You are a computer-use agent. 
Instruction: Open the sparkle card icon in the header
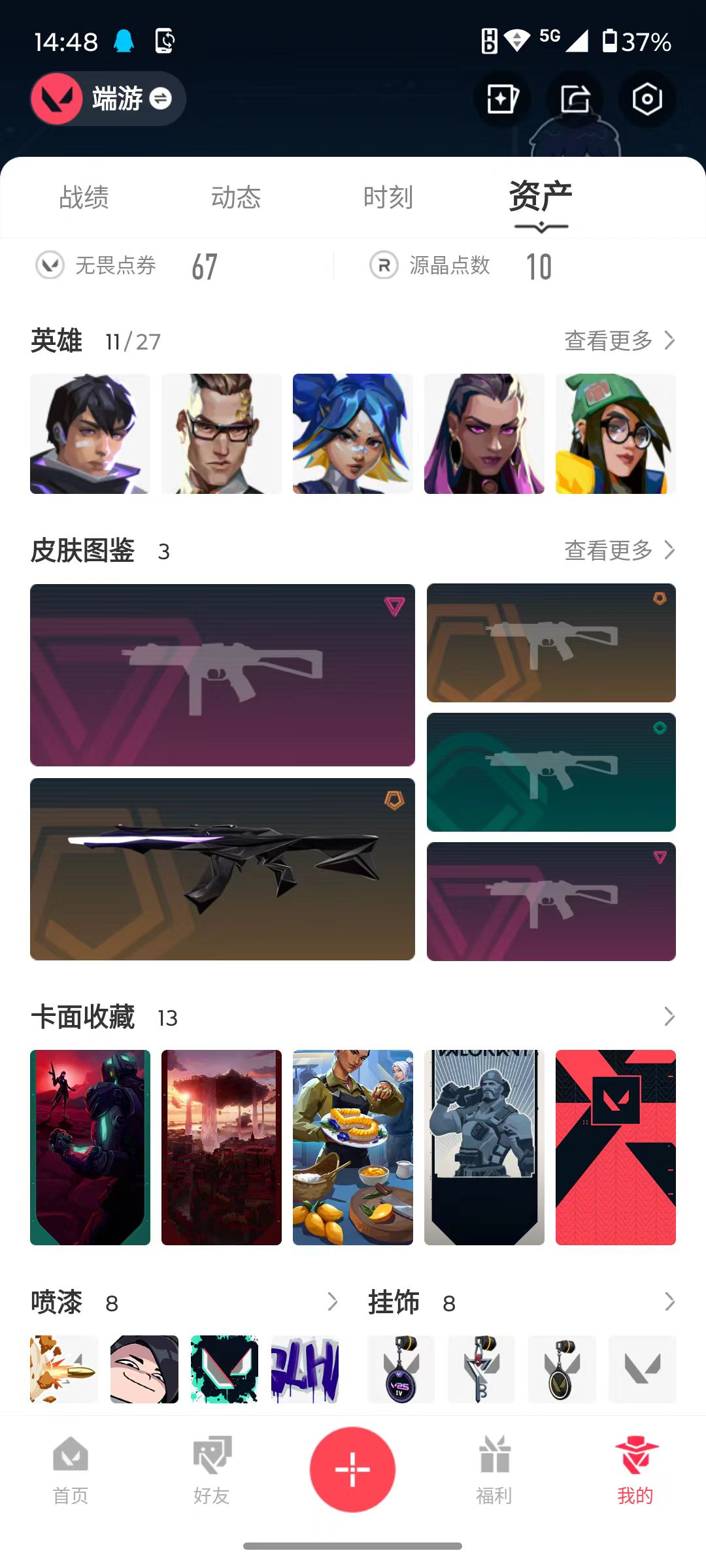502,99
